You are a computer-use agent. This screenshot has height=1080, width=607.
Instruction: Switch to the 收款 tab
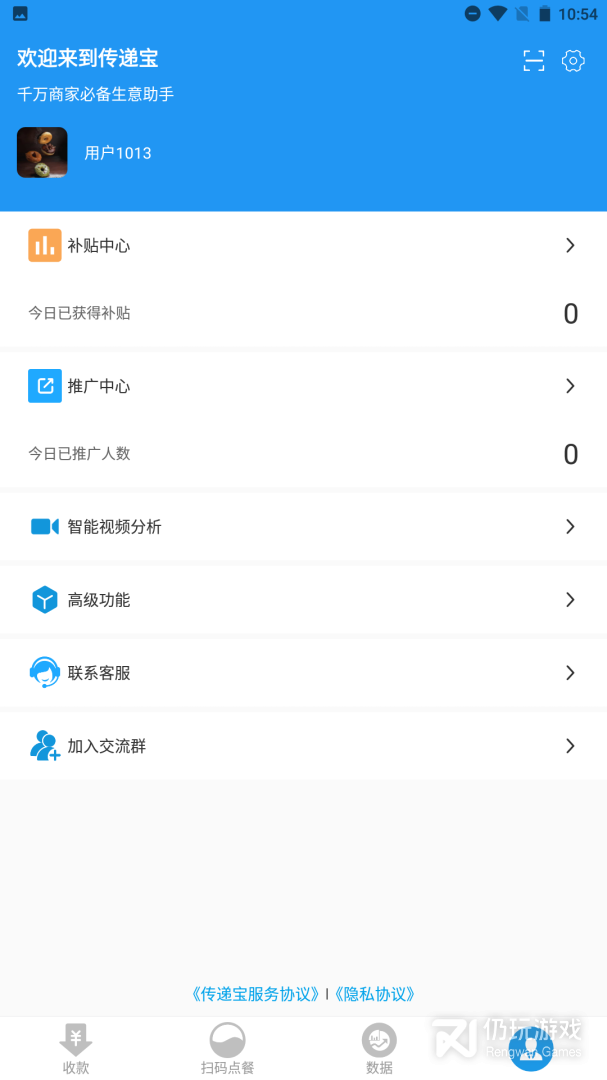coord(76,1048)
